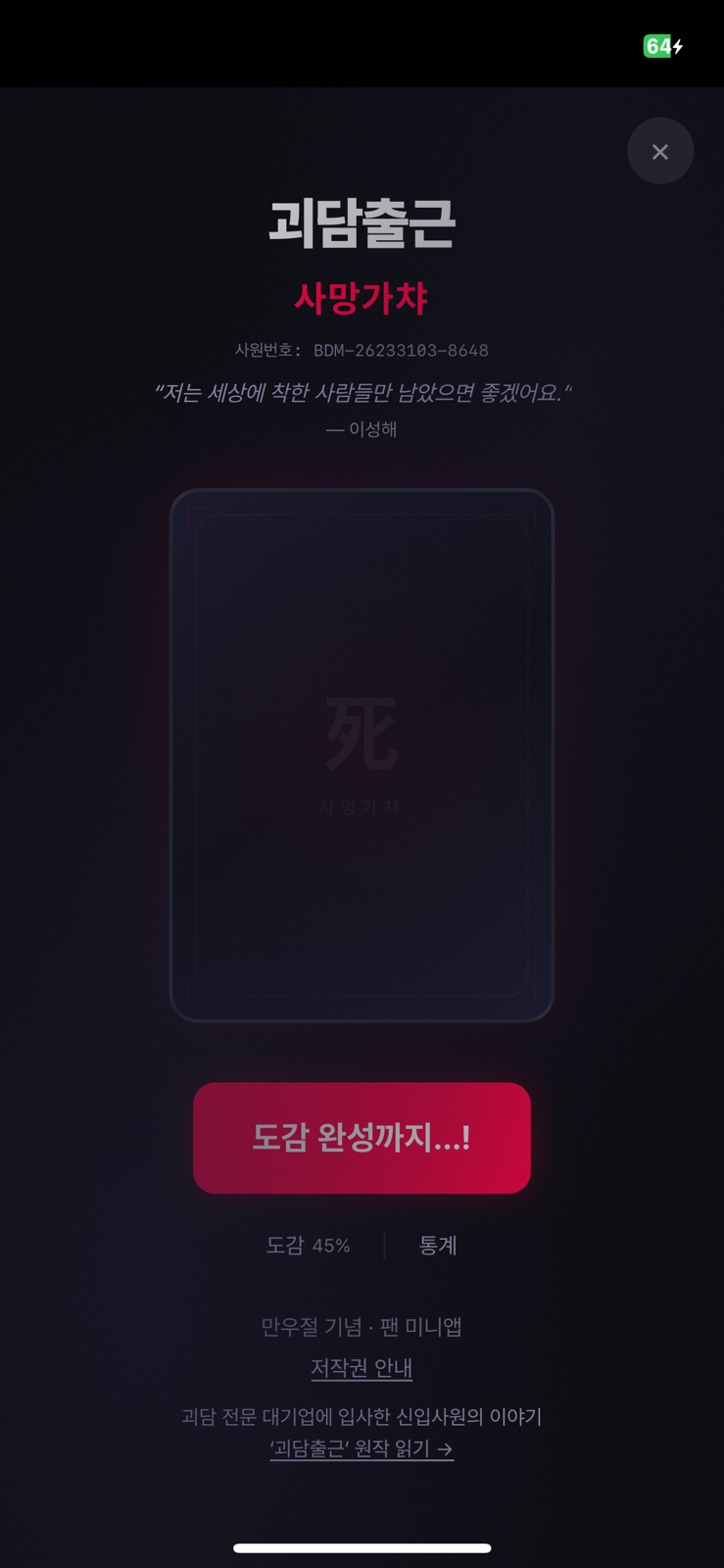Tap the 도감 완성까지…! button
This screenshot has height=1568, width=724.
pos(362,1138)
